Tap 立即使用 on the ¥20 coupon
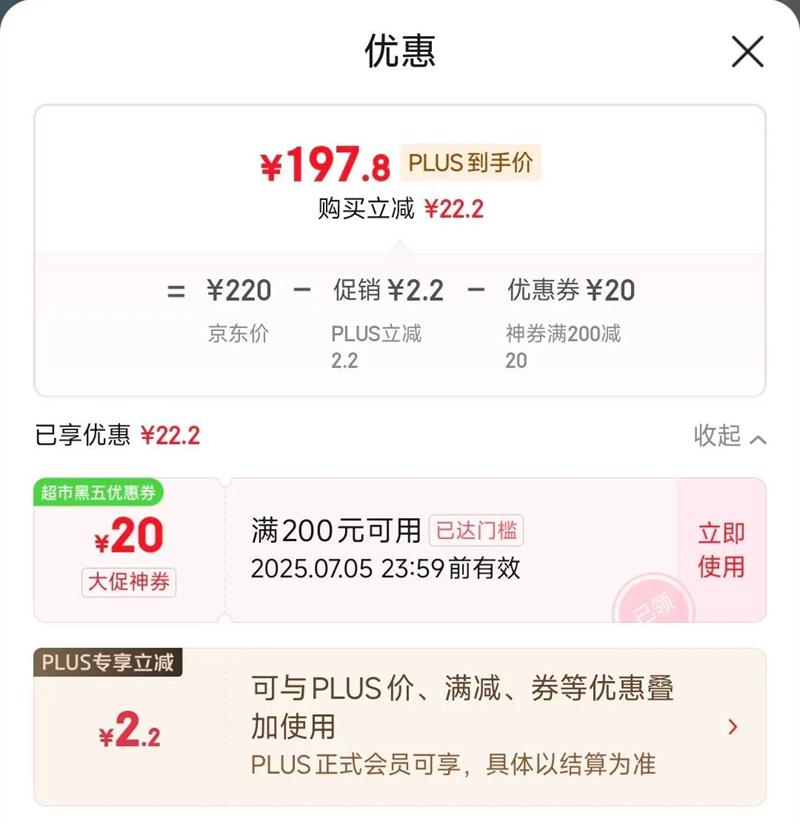This screenshot has height=824, width=800. pos(721,550)
